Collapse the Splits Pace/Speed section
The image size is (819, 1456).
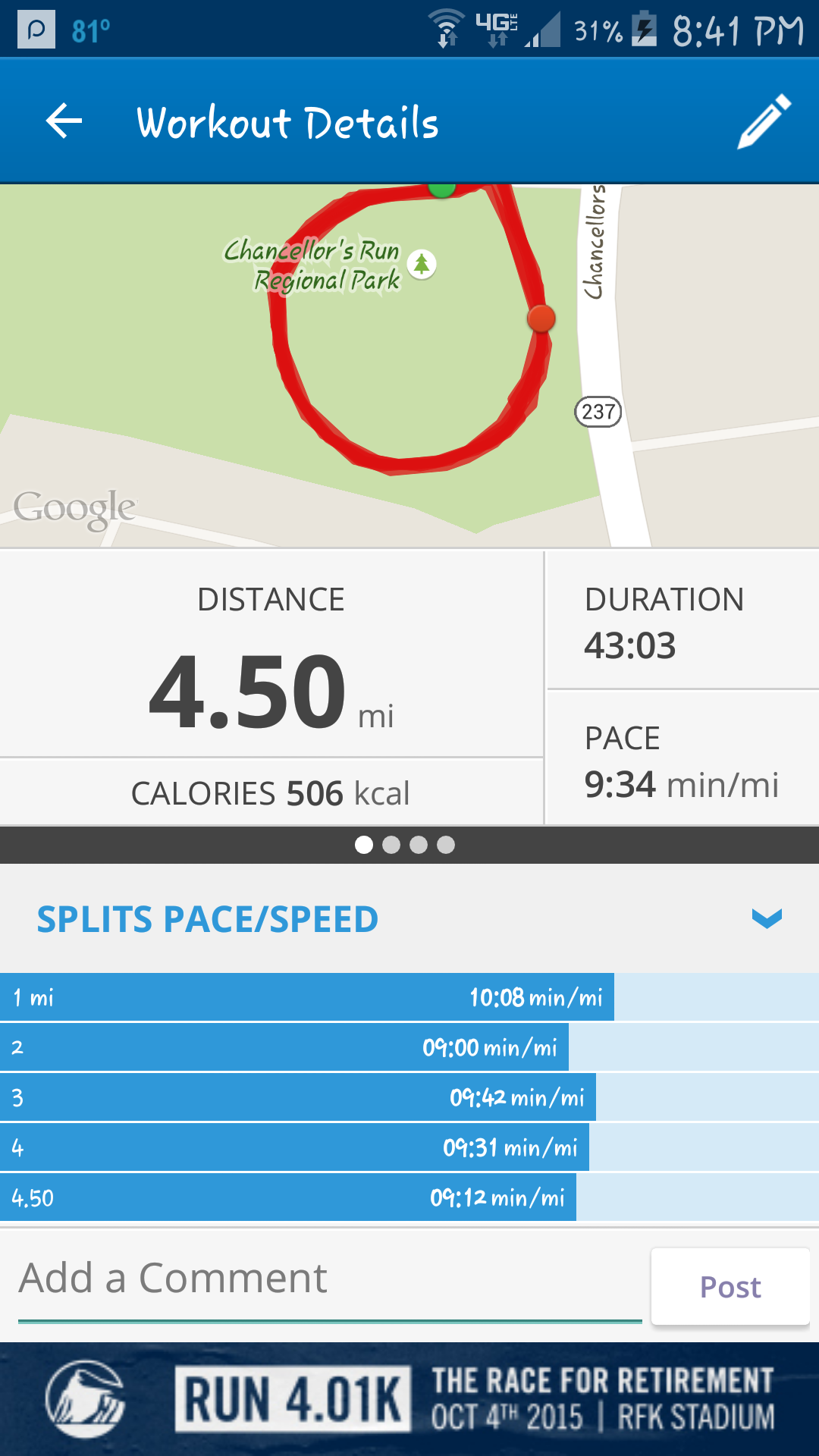pos(766,918)
